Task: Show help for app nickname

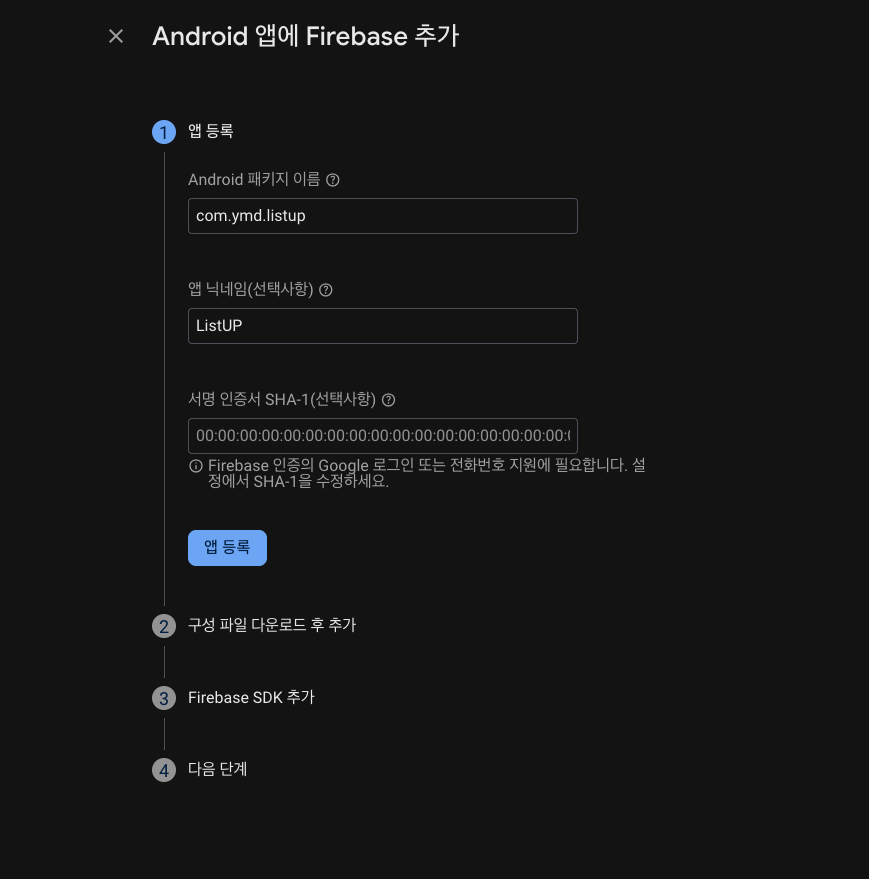Action: pyautogui.click(x=326, y=290)
